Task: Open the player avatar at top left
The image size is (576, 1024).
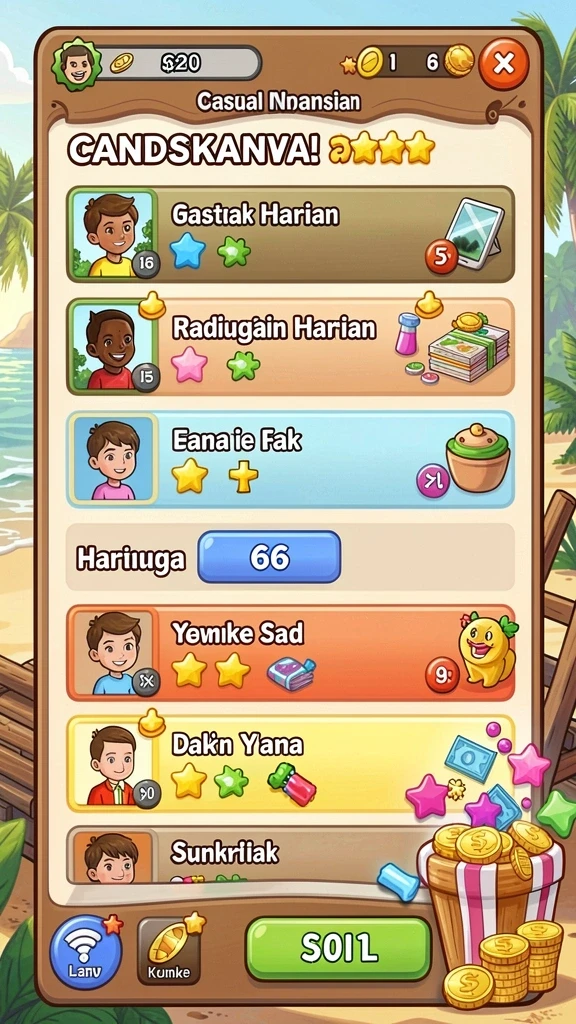Action: click(77, 63)
